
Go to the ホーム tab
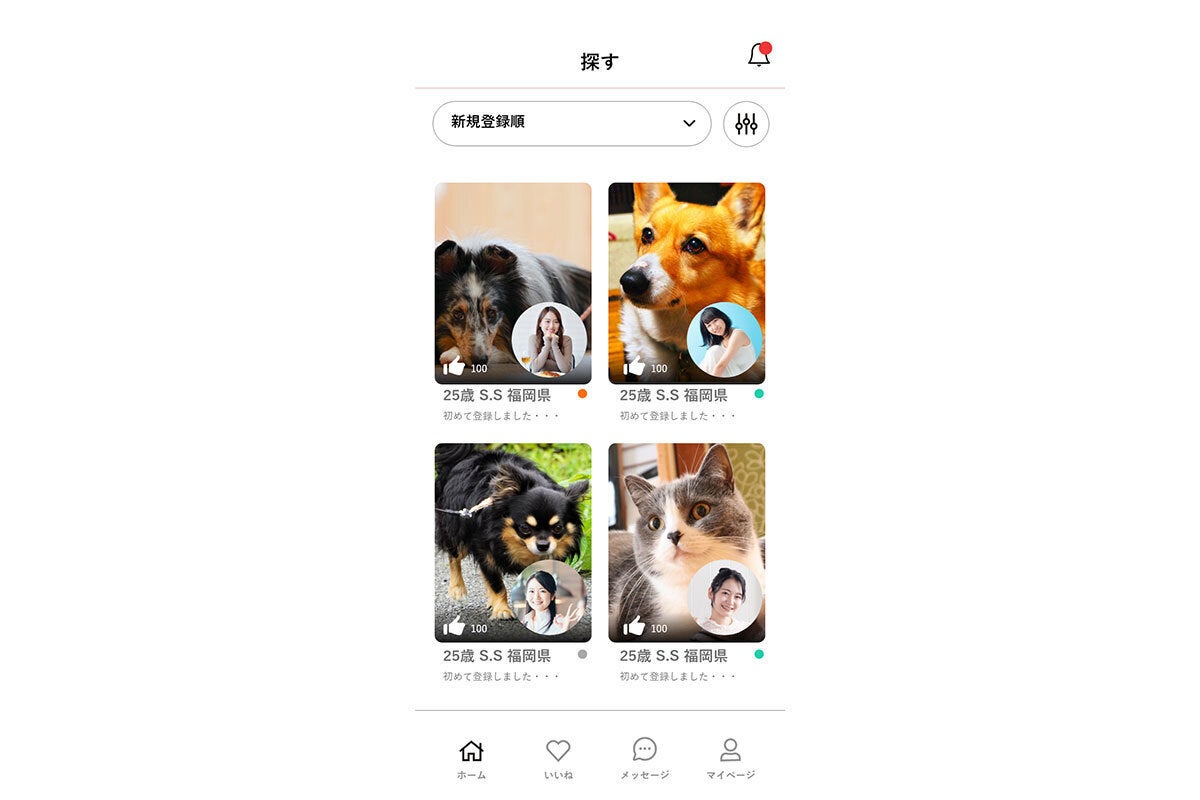pos(471,760)
